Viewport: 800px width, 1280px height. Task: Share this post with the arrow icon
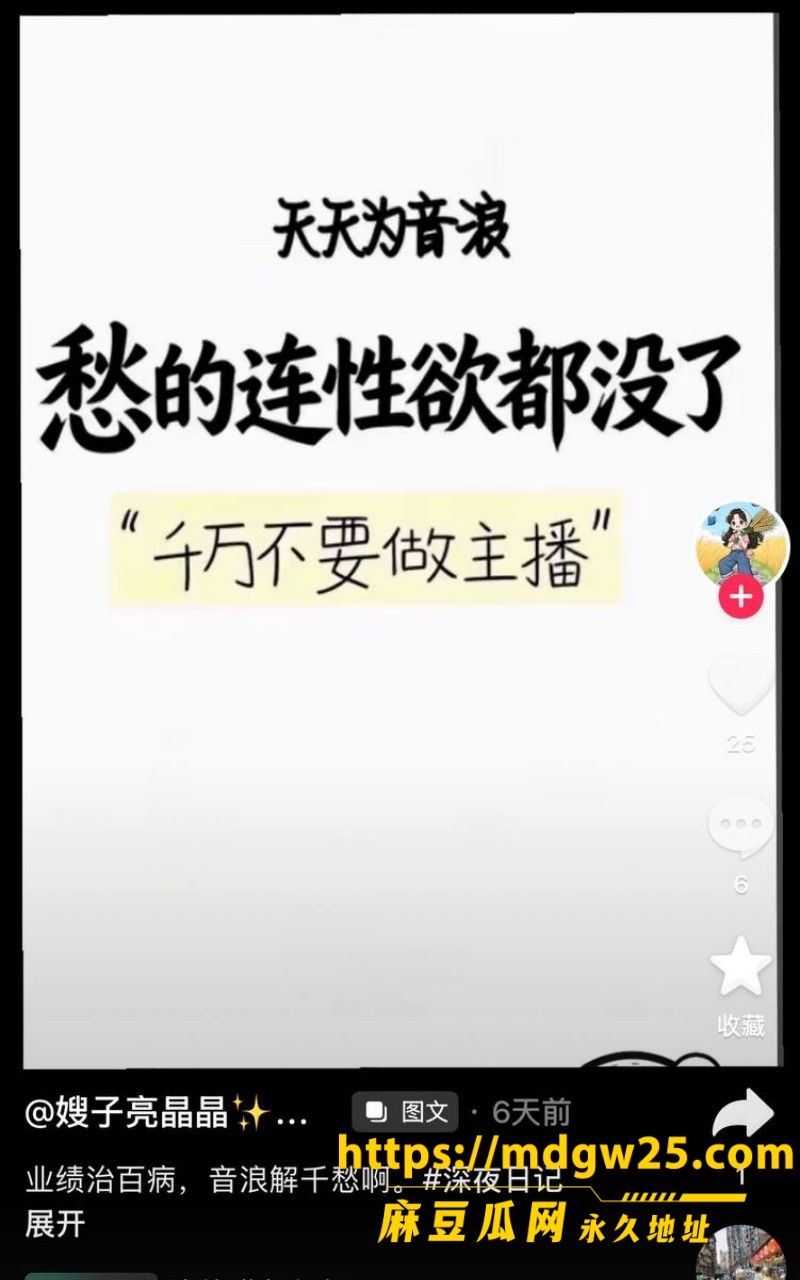coord(743,1114)
